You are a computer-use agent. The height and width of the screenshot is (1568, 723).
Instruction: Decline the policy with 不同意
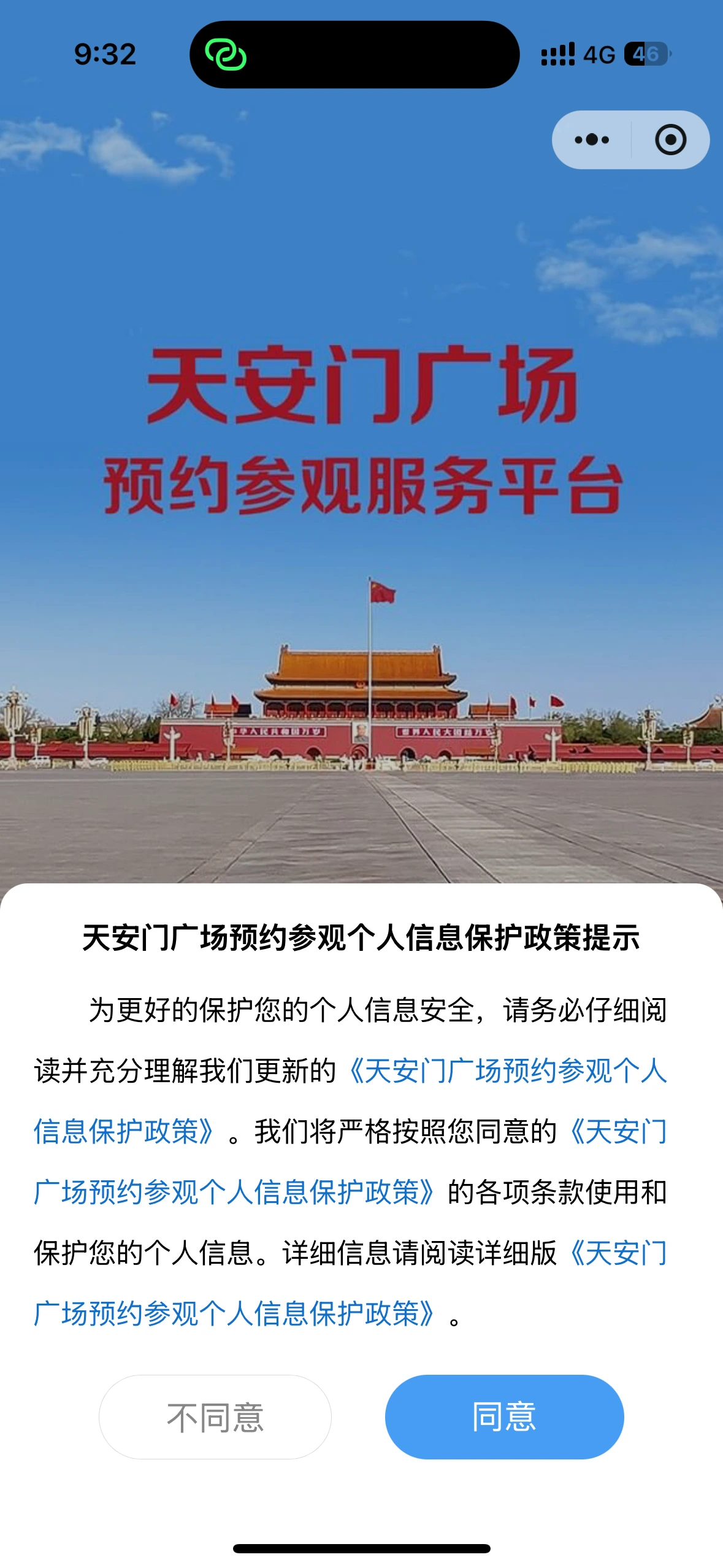point(215,1416)
